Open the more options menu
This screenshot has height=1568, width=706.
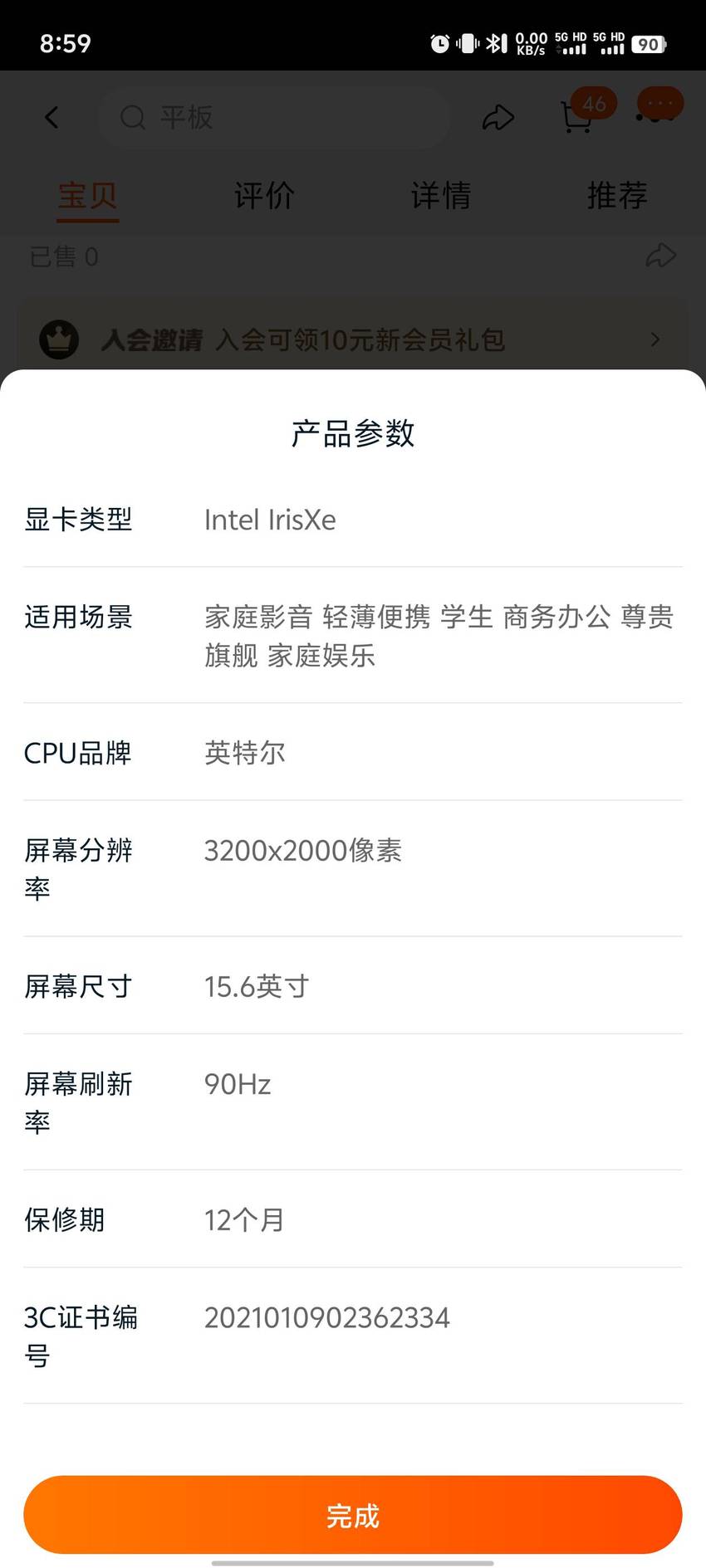(x=659, y=108)
